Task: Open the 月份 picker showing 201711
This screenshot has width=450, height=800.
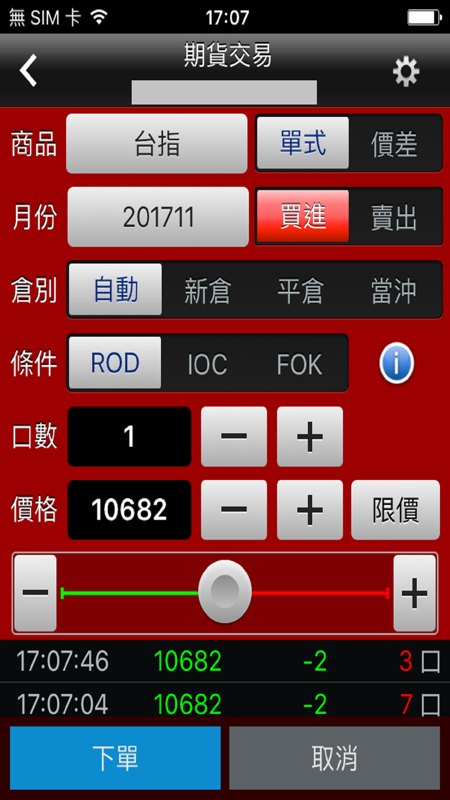Action: [x=158, y=217]
